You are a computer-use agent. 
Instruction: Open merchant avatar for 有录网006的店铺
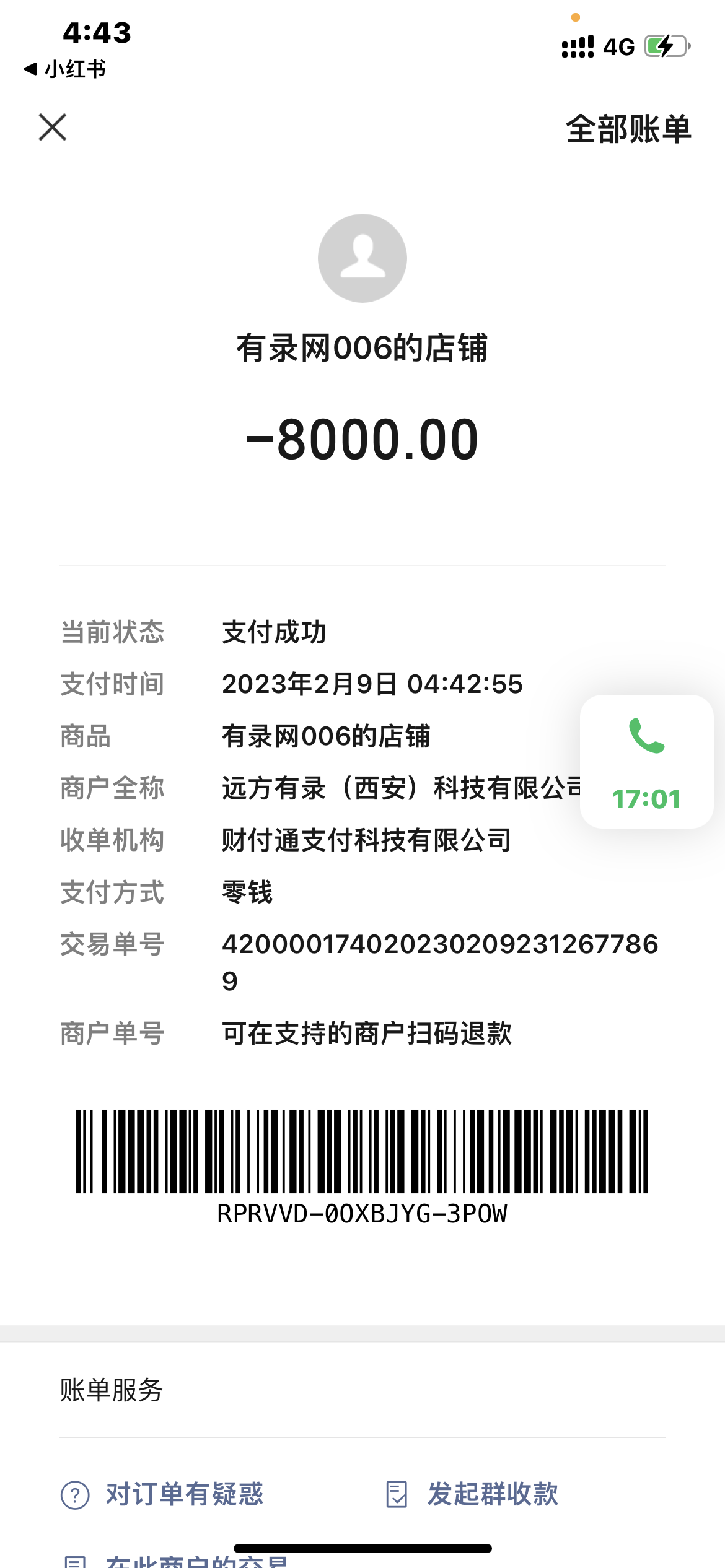point(362,258)
